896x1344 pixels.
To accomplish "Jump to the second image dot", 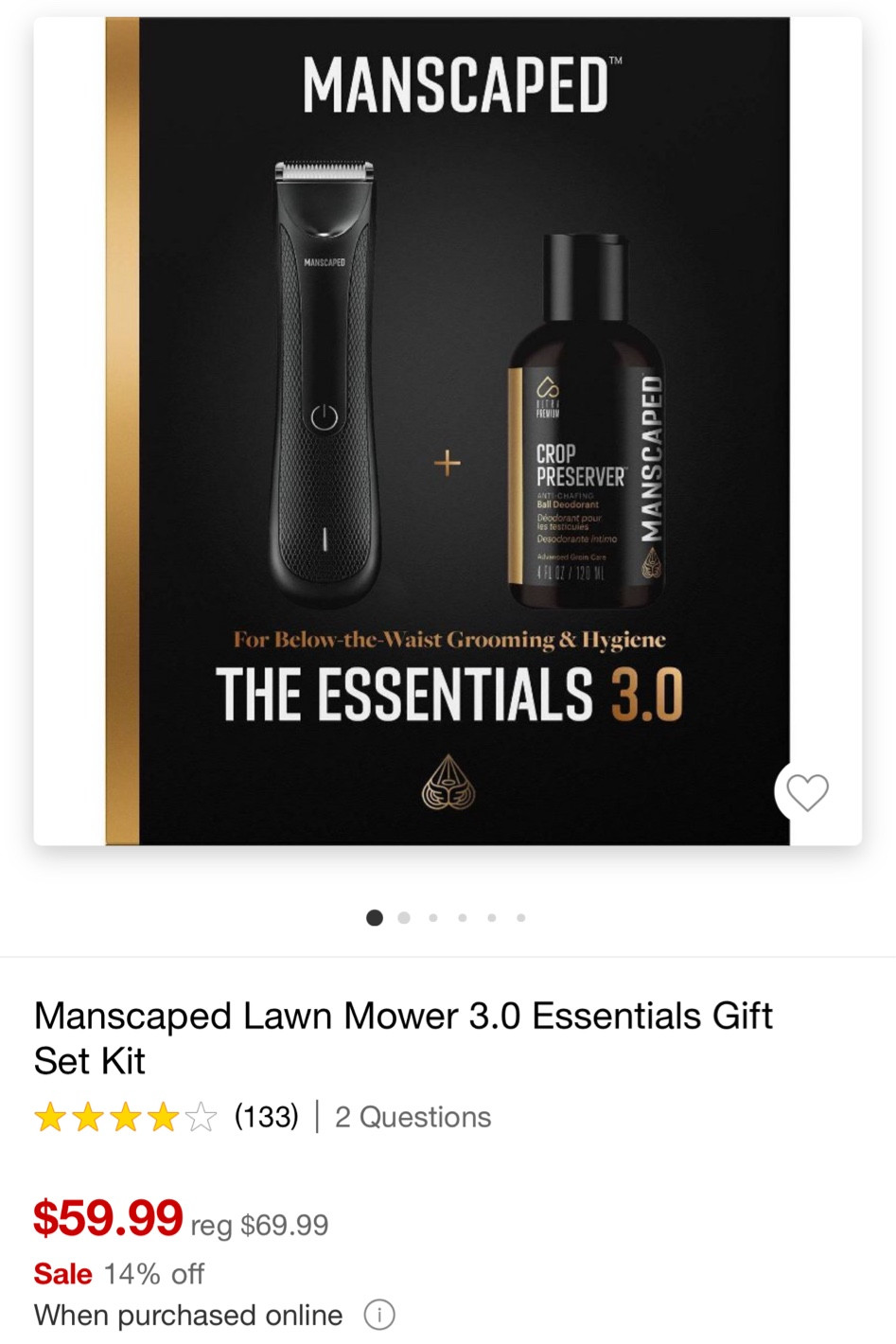I will click(404, 917).
